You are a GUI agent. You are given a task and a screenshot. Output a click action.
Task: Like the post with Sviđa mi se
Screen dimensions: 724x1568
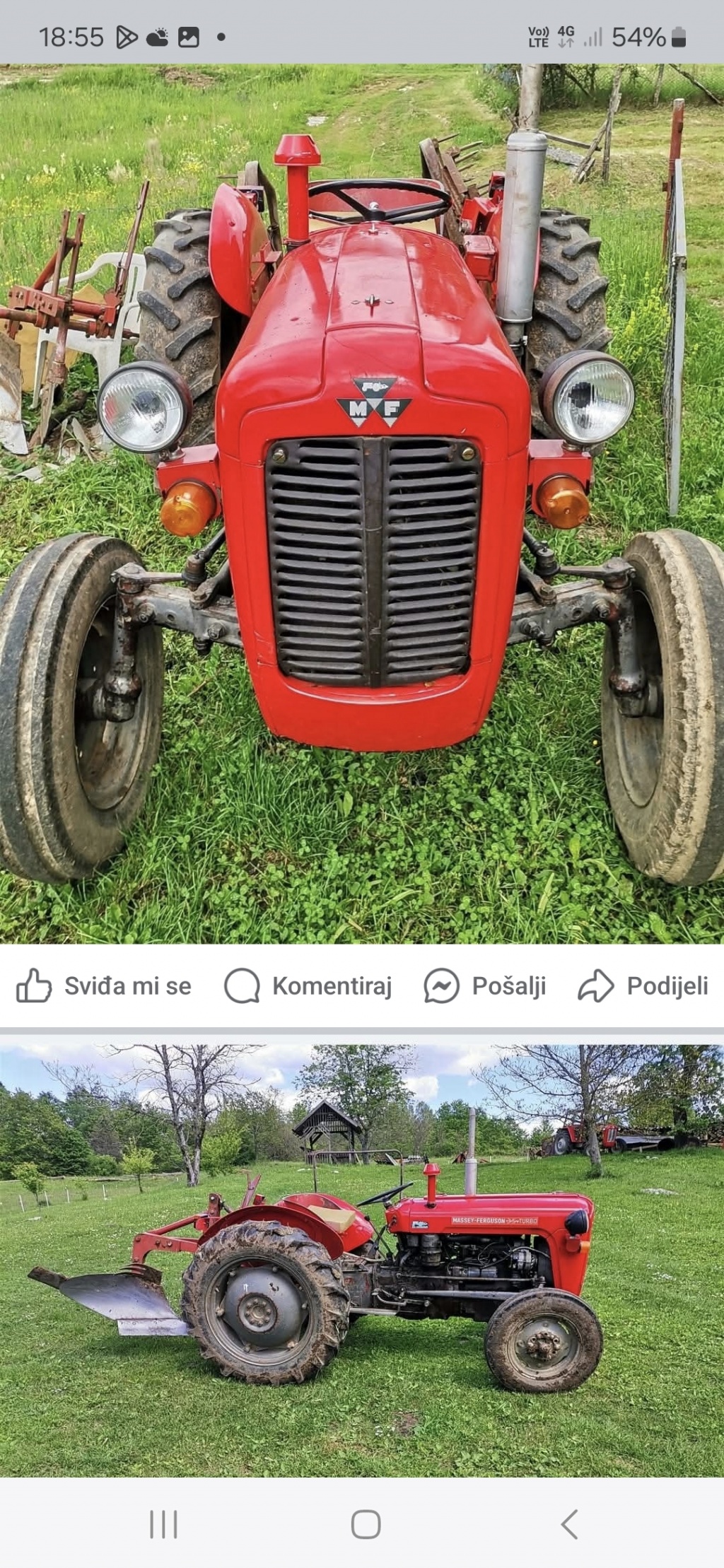tap(104, 985)
